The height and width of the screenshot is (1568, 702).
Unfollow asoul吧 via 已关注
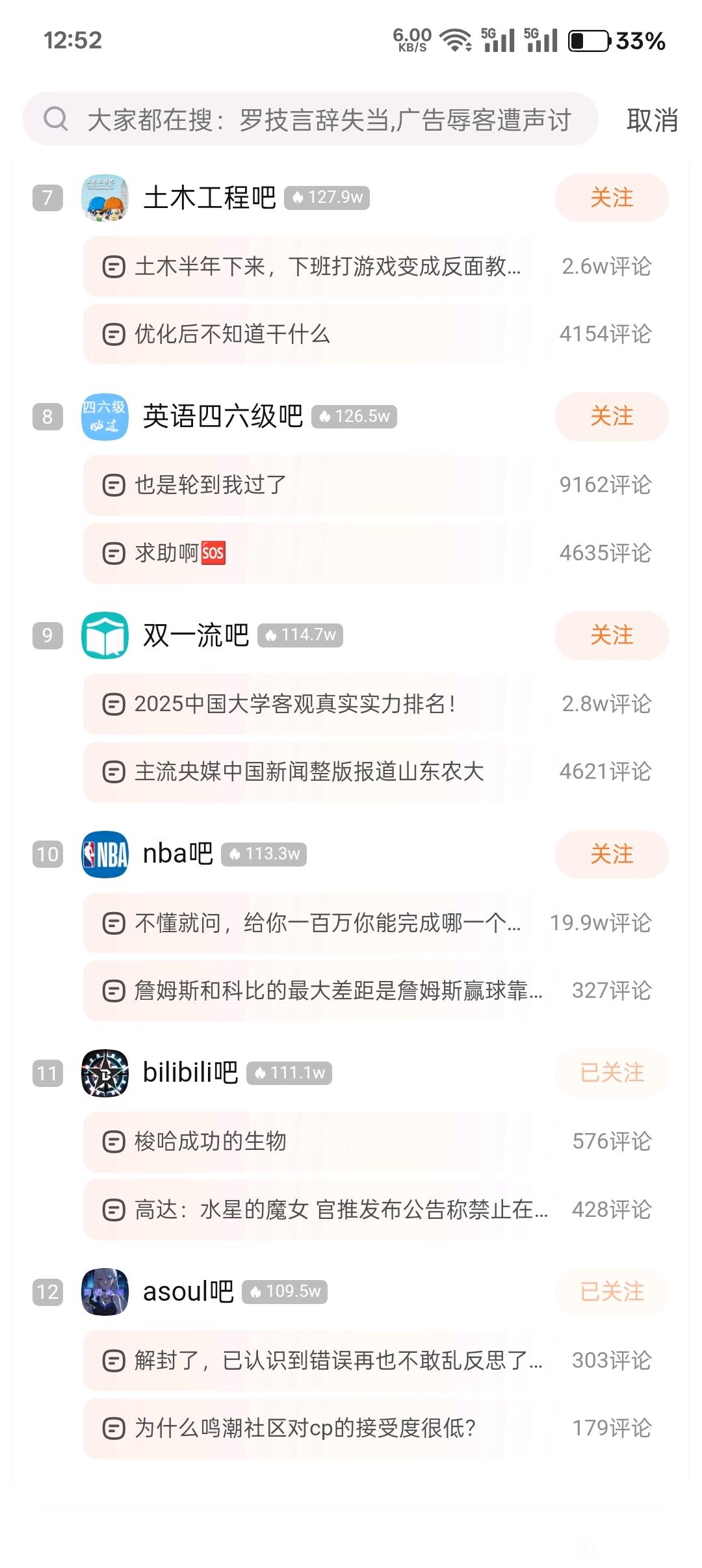pos(611,1292)
